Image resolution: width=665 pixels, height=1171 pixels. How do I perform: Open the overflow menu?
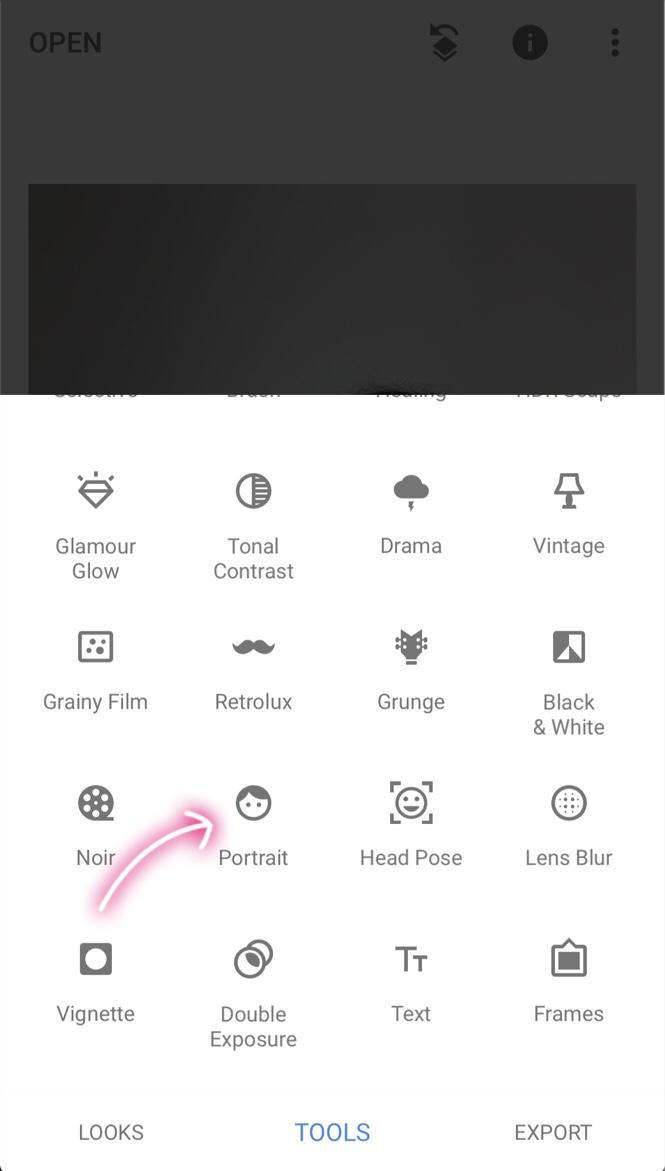(615, 43)
